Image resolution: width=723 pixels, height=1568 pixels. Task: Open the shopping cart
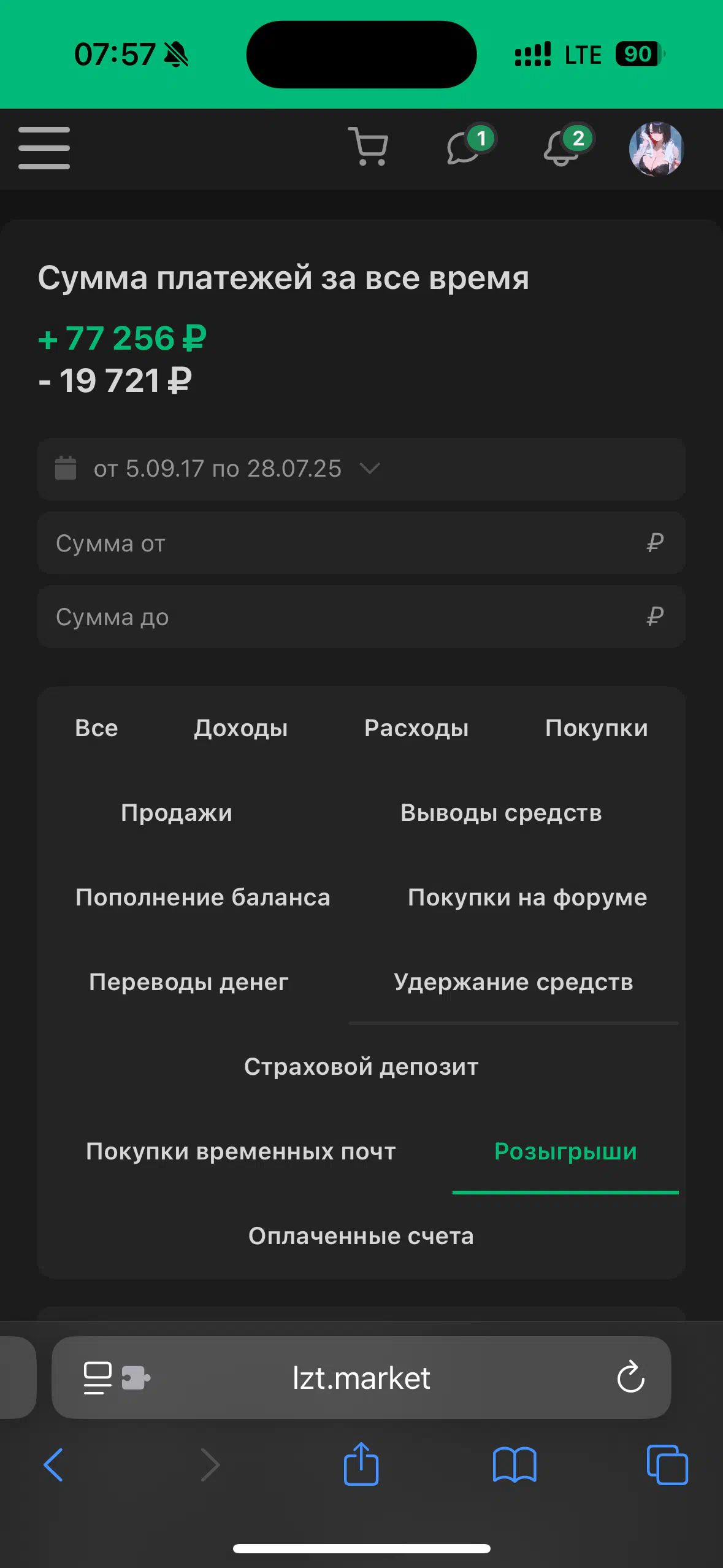[x=368, y=147]
